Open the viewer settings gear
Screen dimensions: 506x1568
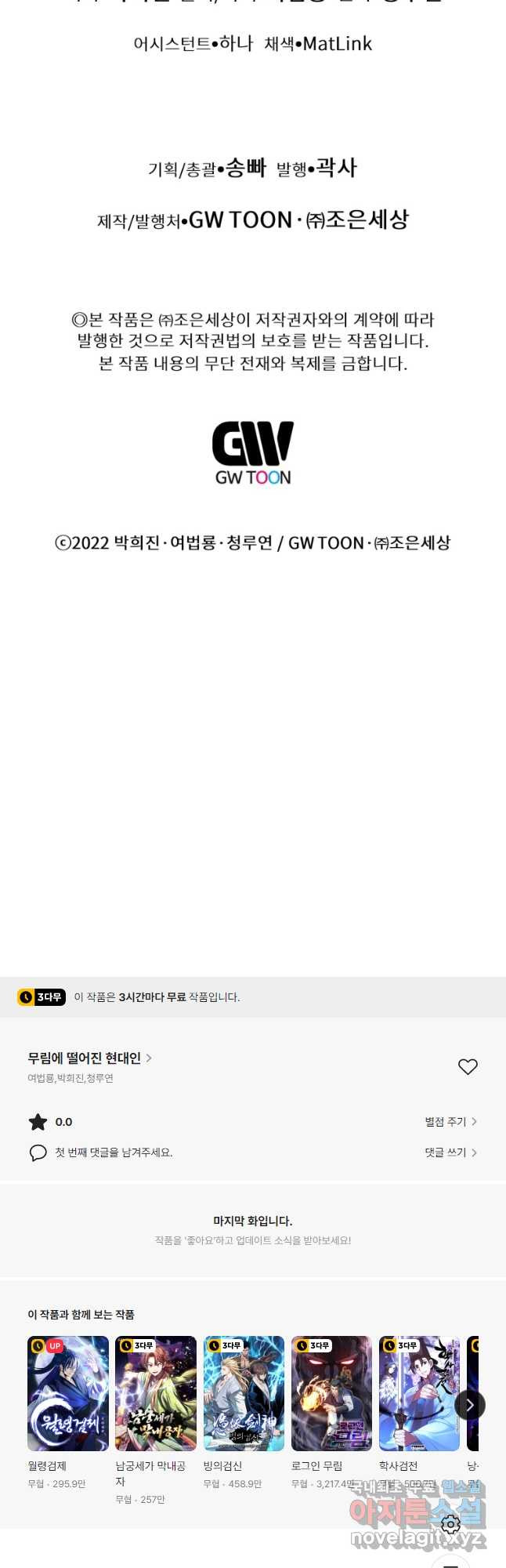450,1523
